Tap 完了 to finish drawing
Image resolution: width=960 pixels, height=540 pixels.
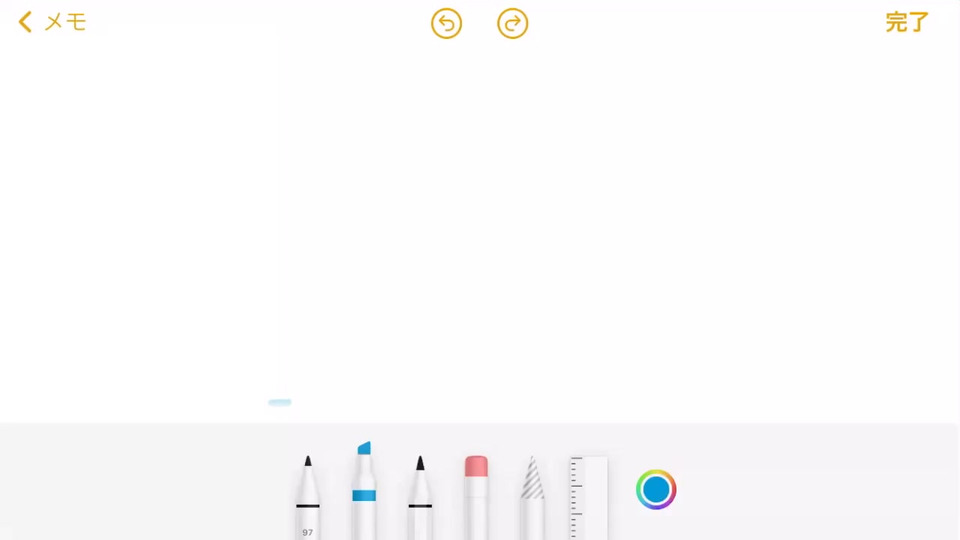(906, 22)
